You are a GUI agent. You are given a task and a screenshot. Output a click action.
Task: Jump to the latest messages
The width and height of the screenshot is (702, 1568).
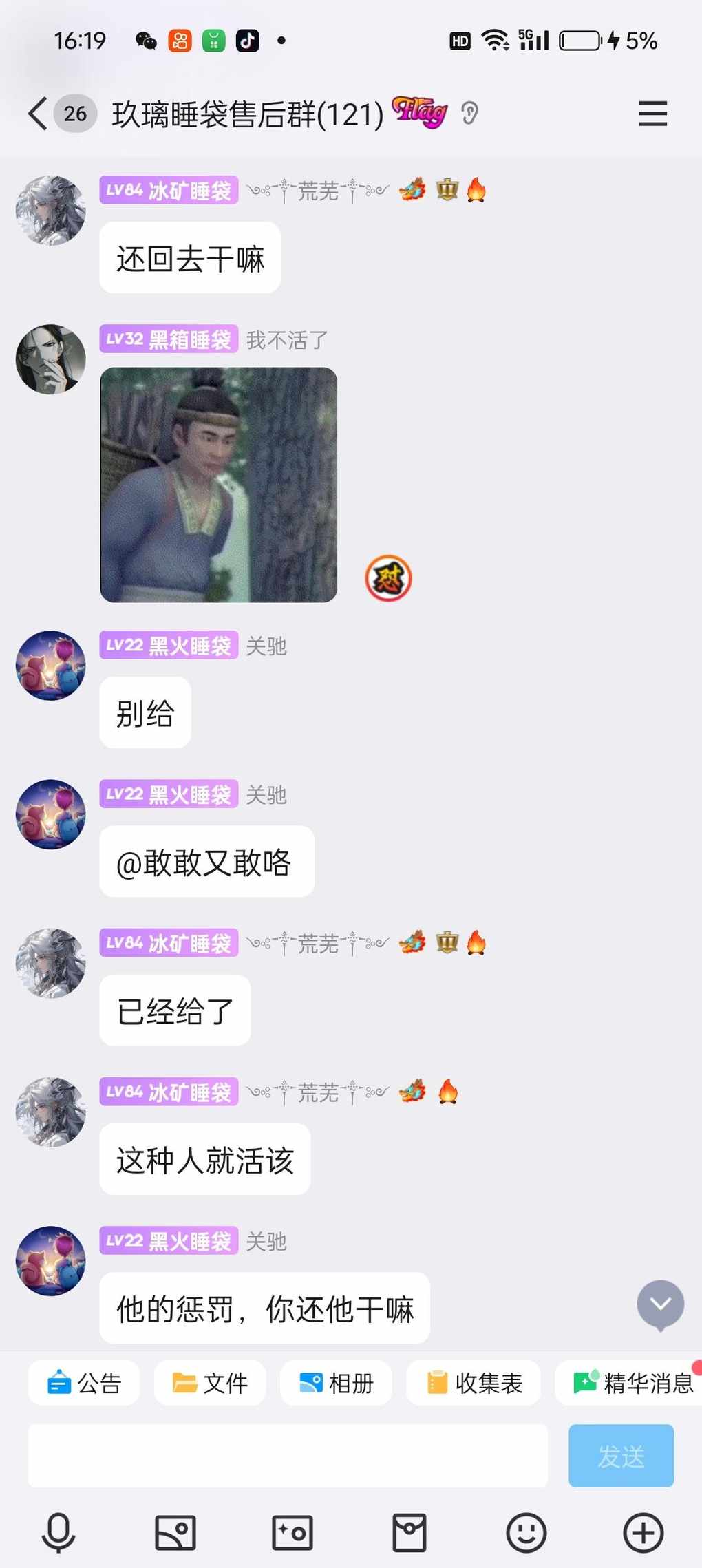(660, 1304)
